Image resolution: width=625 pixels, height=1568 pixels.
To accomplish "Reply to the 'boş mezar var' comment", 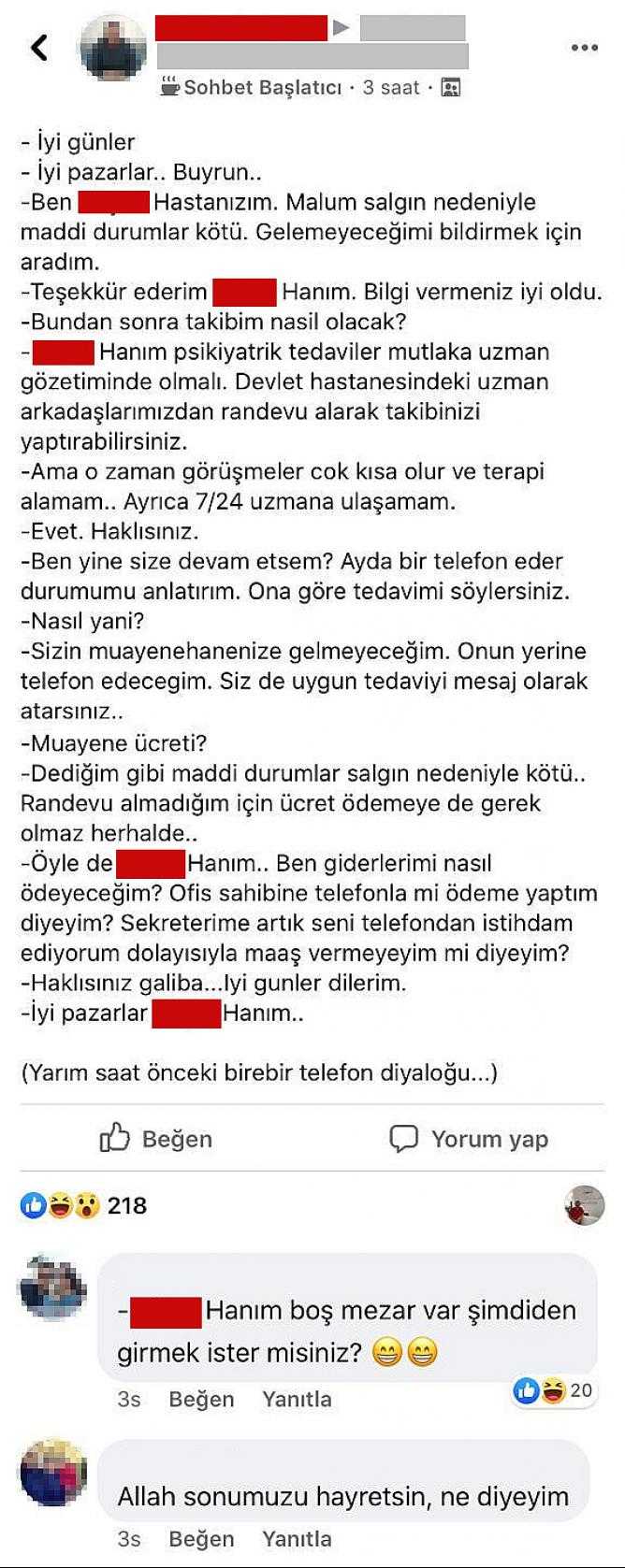I will [297, 1400].
